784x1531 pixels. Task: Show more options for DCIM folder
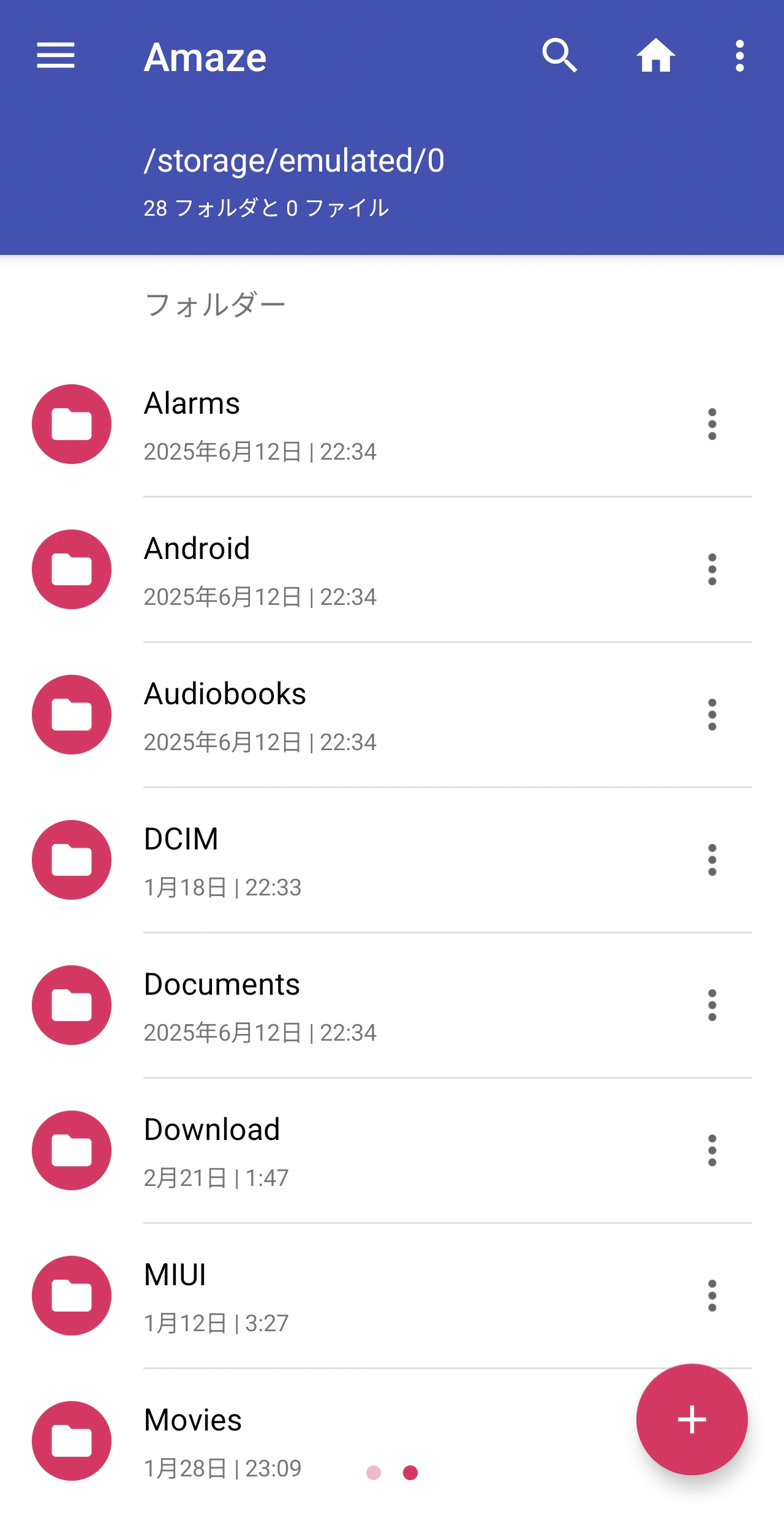[712, 860]
